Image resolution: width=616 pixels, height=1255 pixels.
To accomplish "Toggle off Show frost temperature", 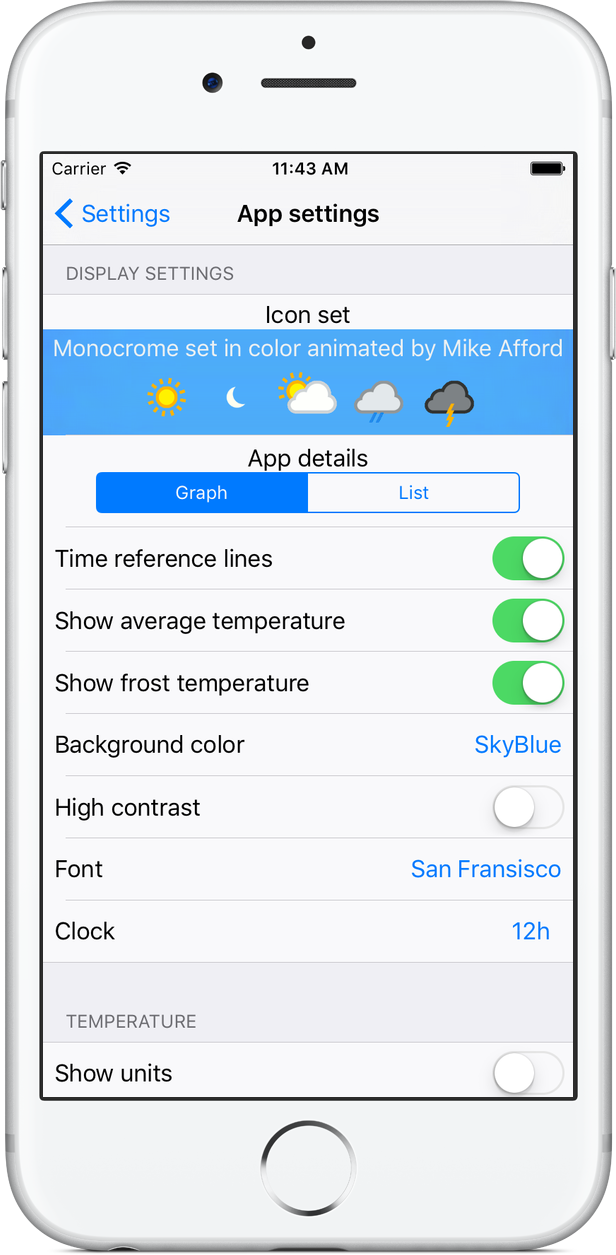I will [x=528, y=683].
